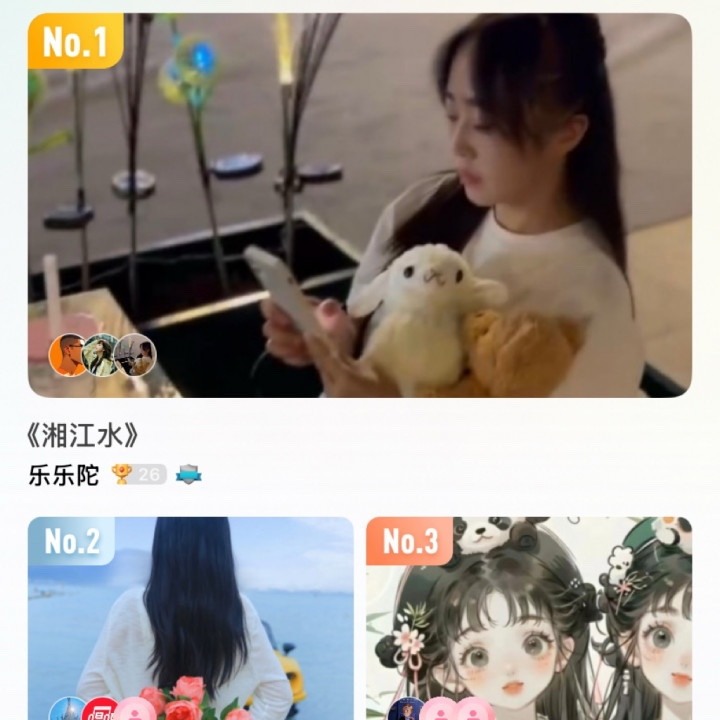
Task: Open the No.1 ranked video 《湘江水》
Action: (x=360, y=205)
